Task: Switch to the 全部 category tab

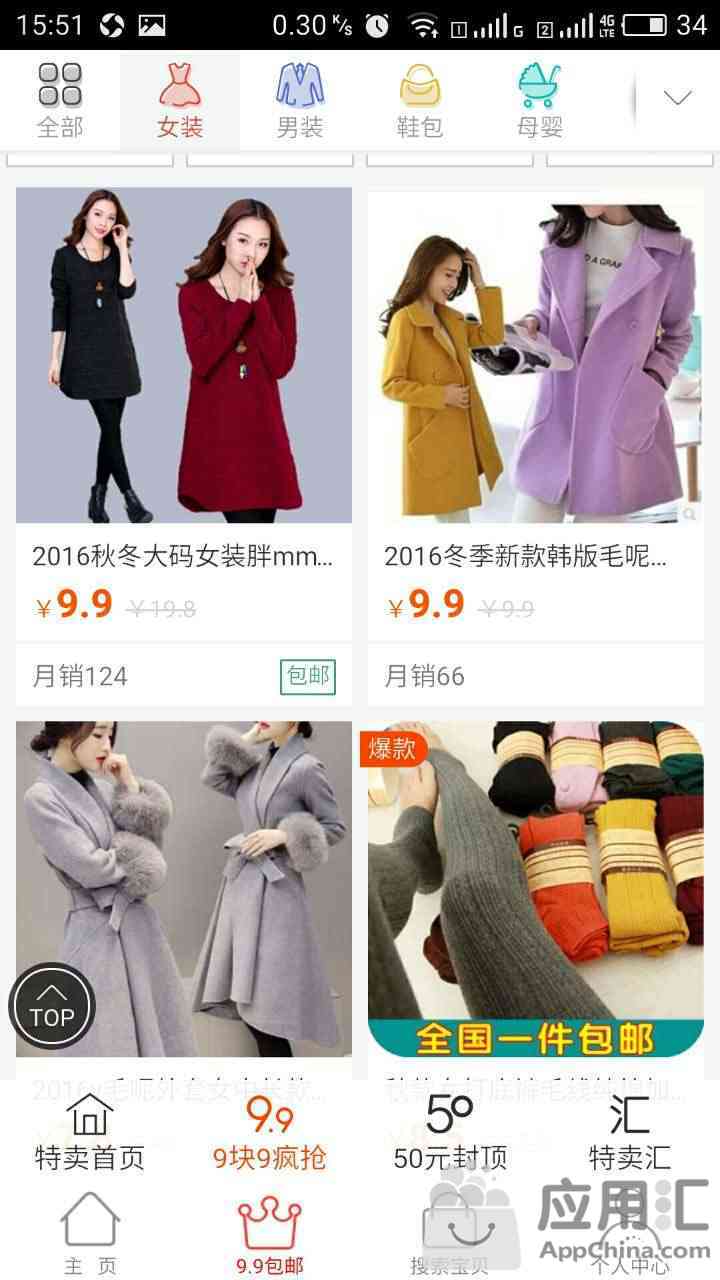Action: [x=60, y=100]
